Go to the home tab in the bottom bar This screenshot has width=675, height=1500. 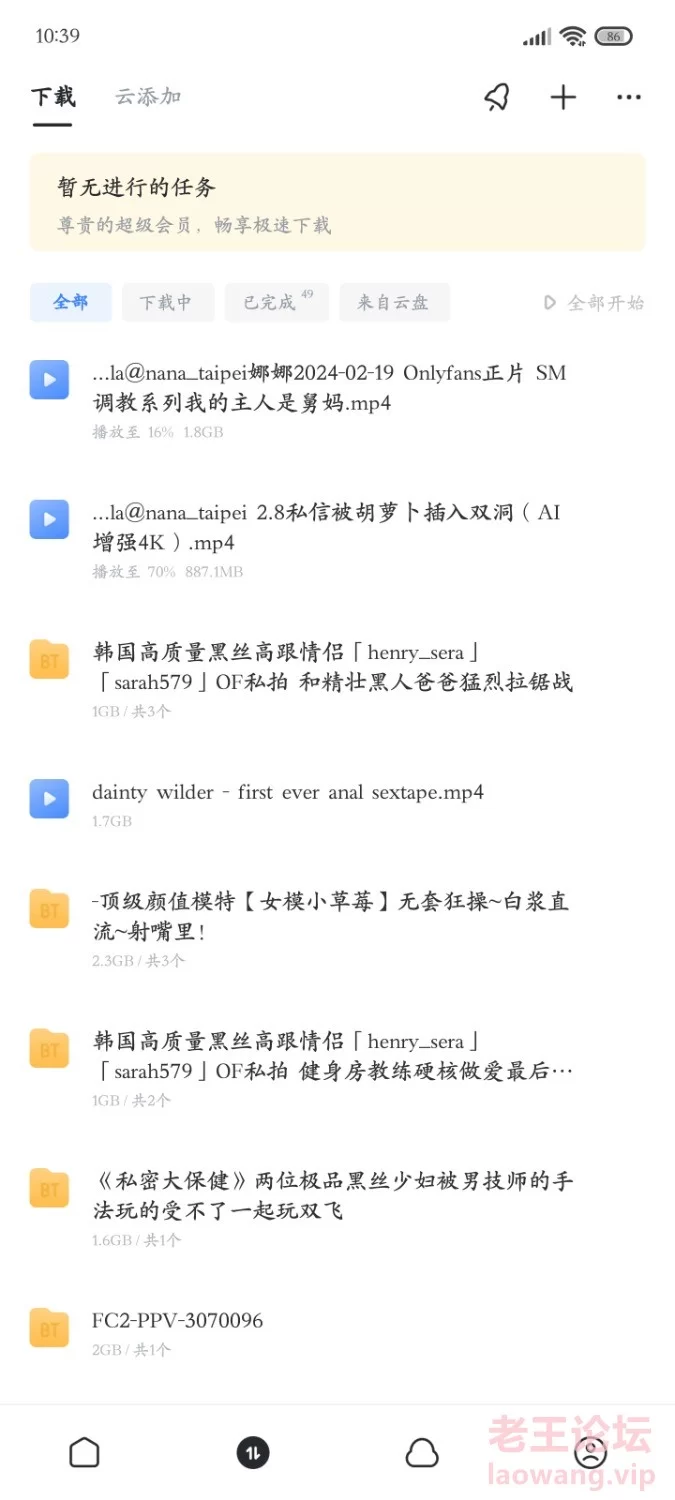tap(84, 1453)
